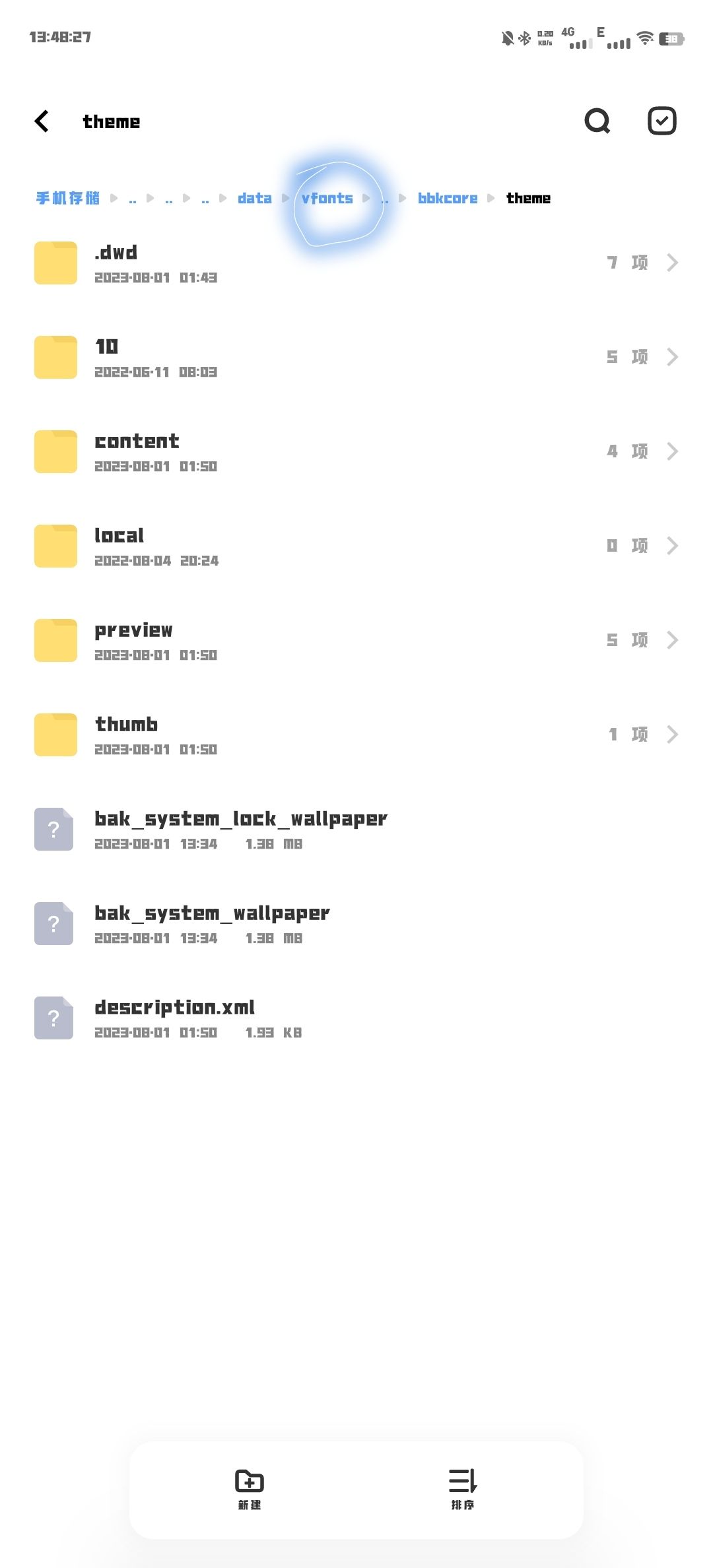Navigate to bbkcore in breadcrumb path

[x=447, y=198]
